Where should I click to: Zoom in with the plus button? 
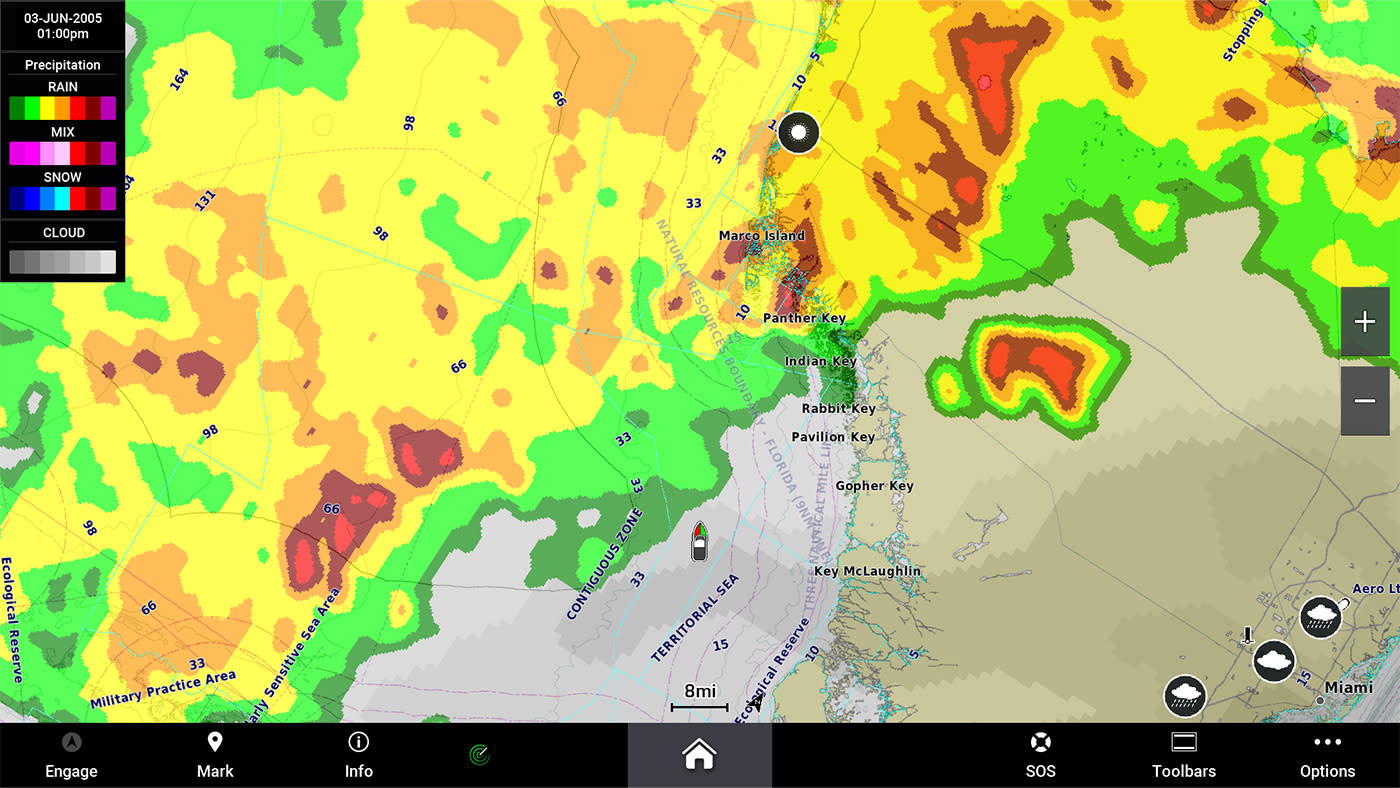pyautogui.click(x=1364, y=322)
